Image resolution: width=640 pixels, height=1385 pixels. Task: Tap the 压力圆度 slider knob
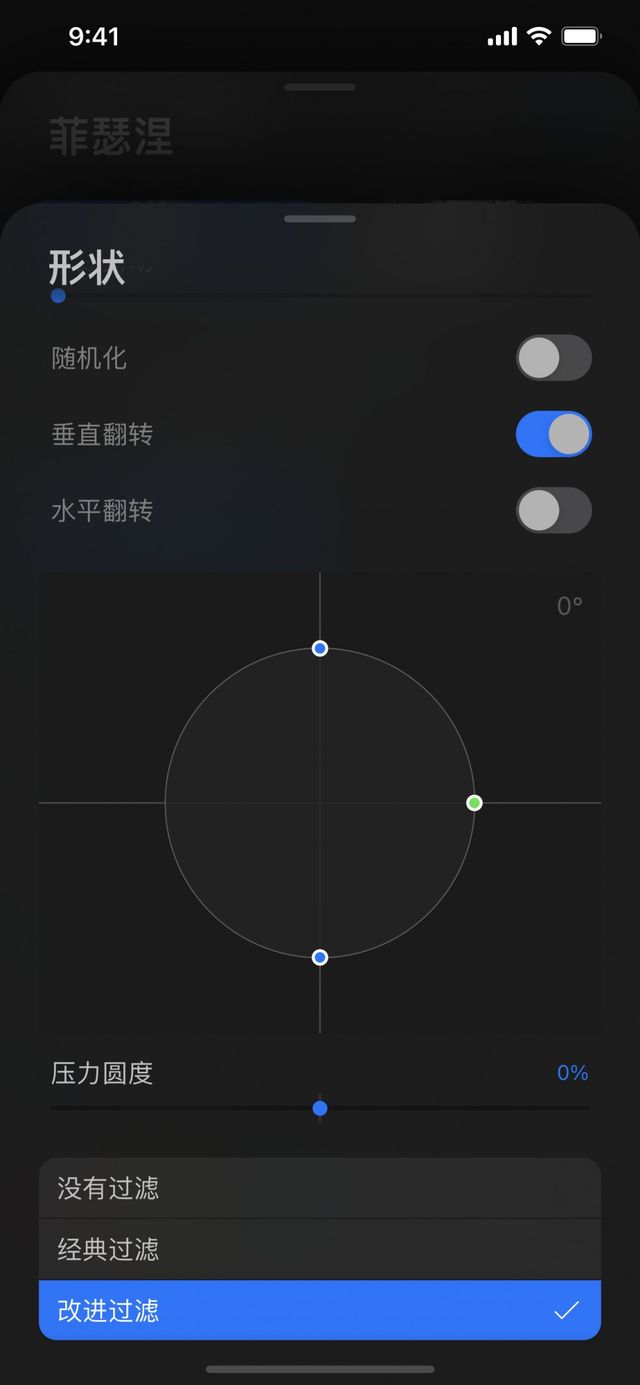pos(320,1108)
